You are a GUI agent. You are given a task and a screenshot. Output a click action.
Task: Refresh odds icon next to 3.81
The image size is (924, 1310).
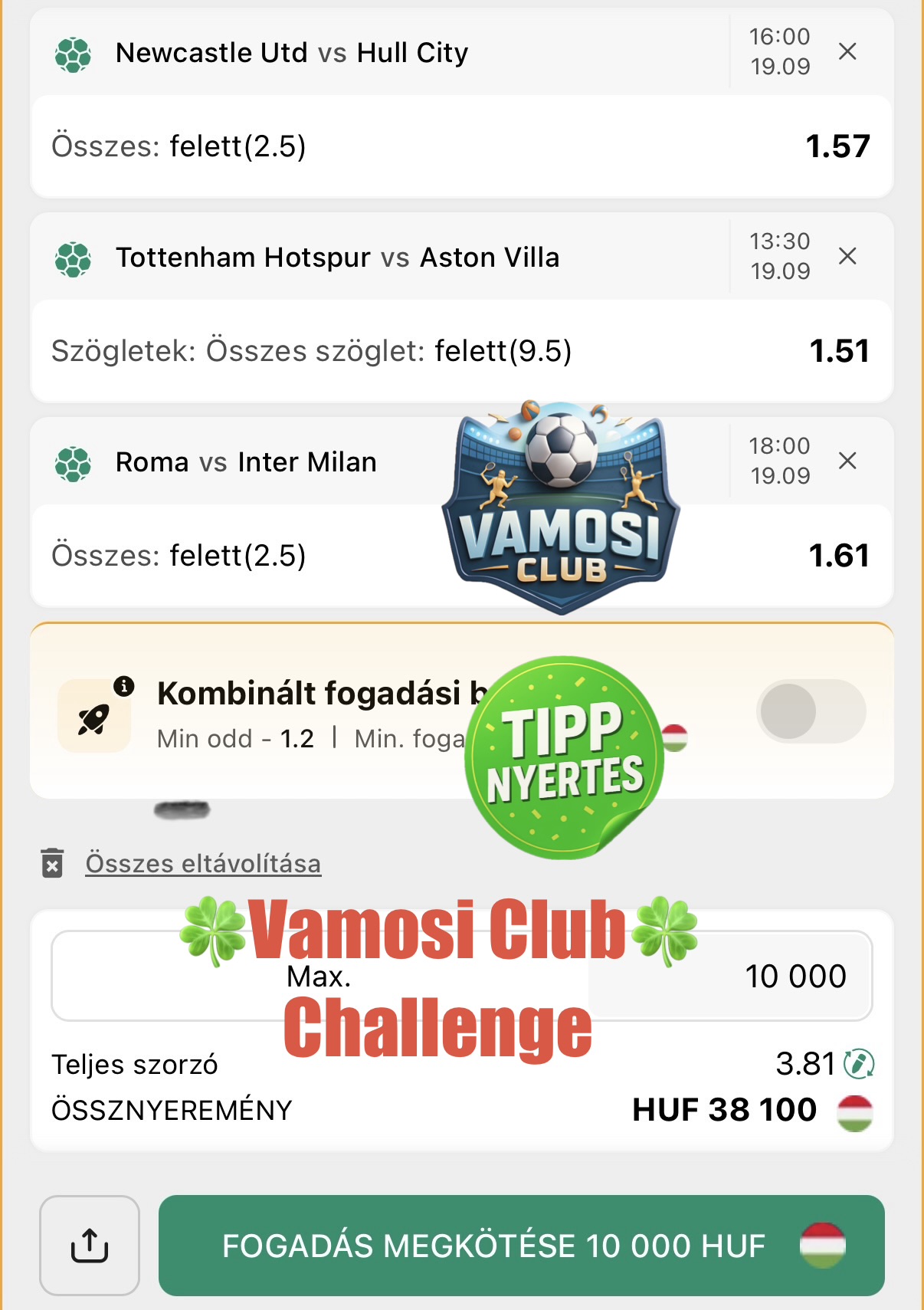[859, 1064]
